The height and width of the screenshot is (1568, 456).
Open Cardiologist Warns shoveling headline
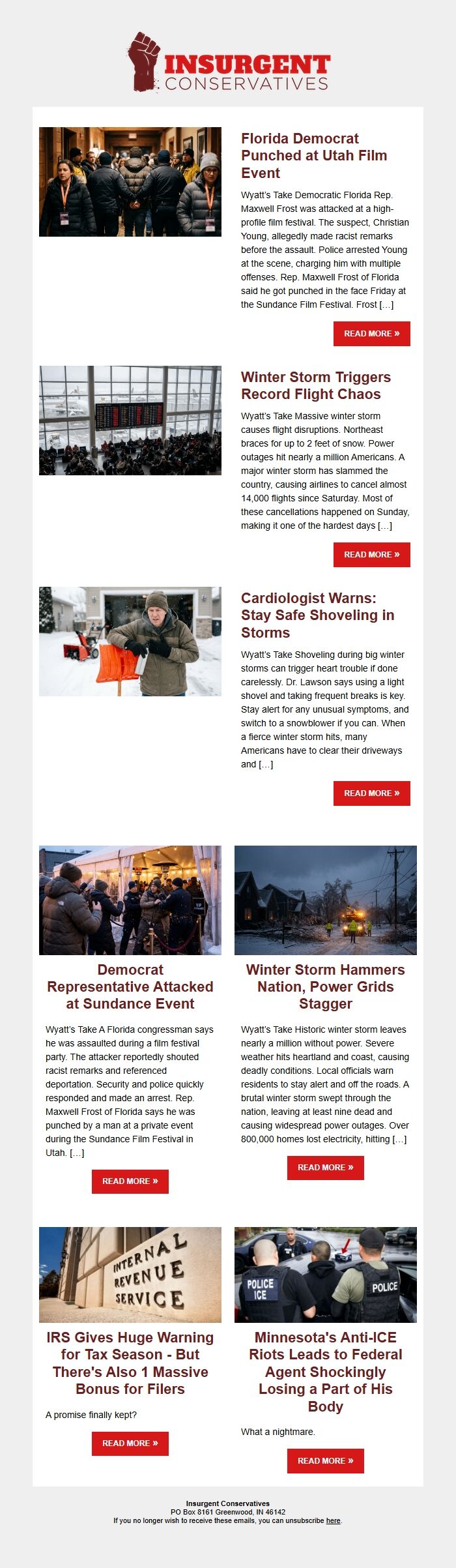317,615
